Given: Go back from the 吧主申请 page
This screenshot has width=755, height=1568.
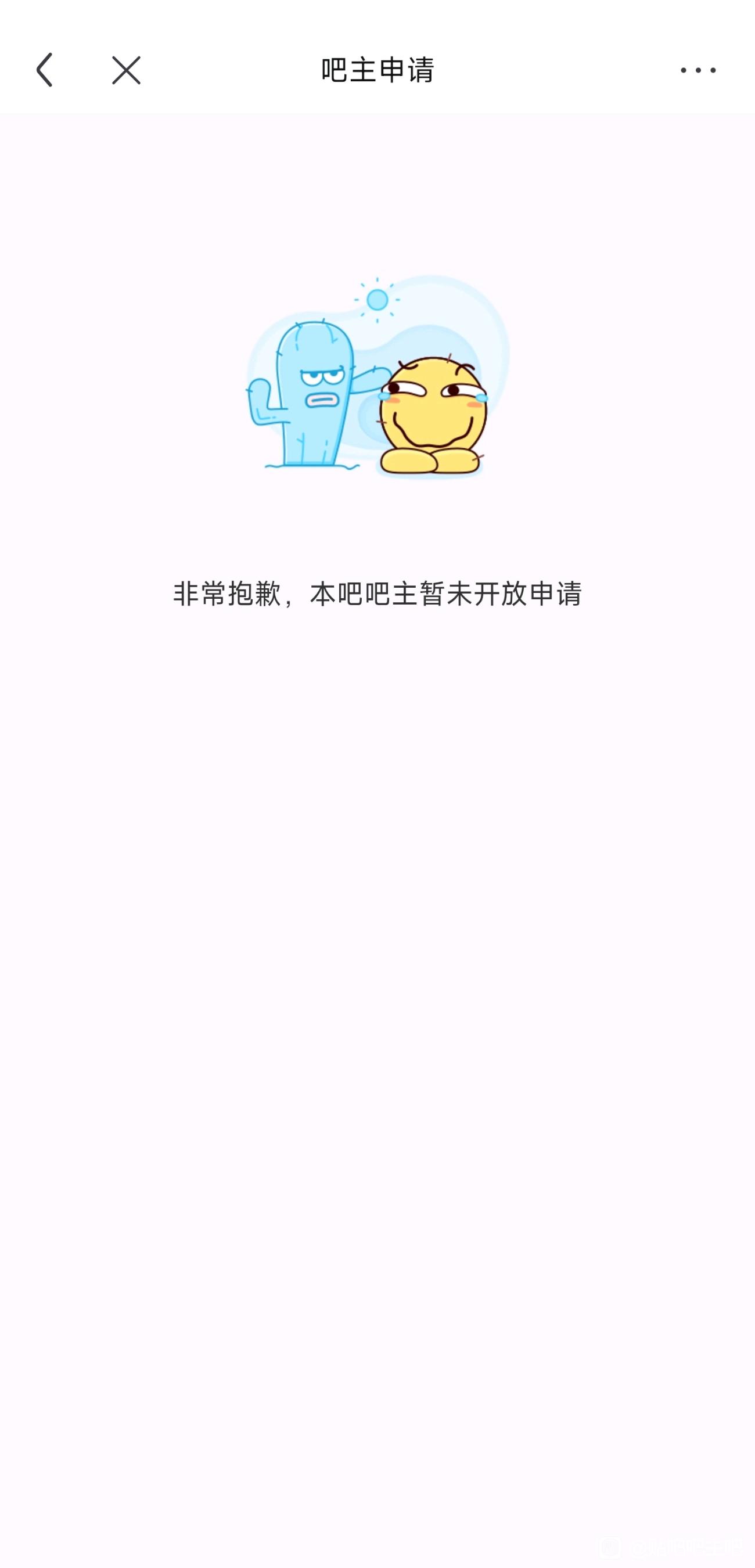Looking at the screenshot, I should (x=45, y=69).
